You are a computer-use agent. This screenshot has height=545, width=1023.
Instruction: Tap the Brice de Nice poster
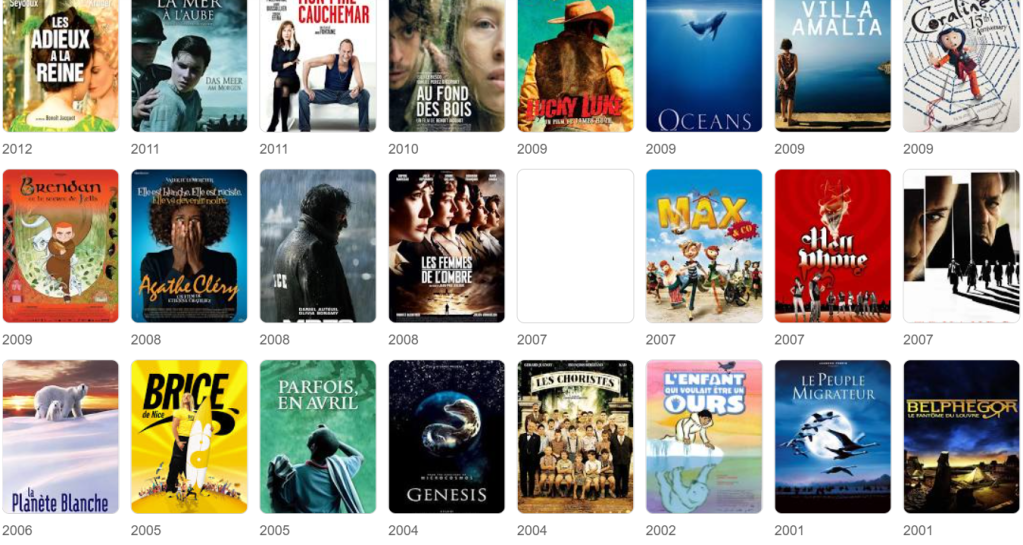189,436
